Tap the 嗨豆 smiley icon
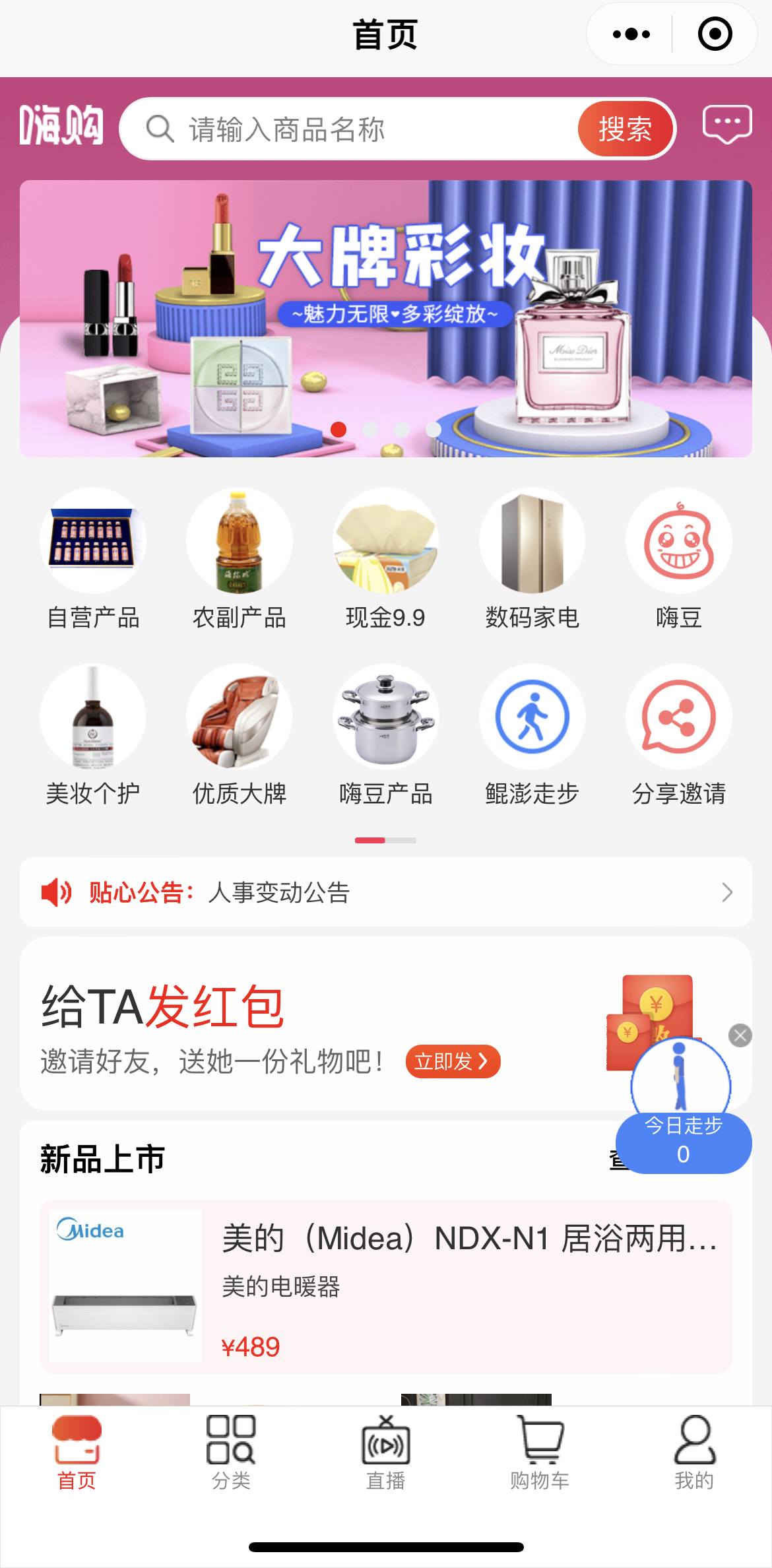 point(679,540)
